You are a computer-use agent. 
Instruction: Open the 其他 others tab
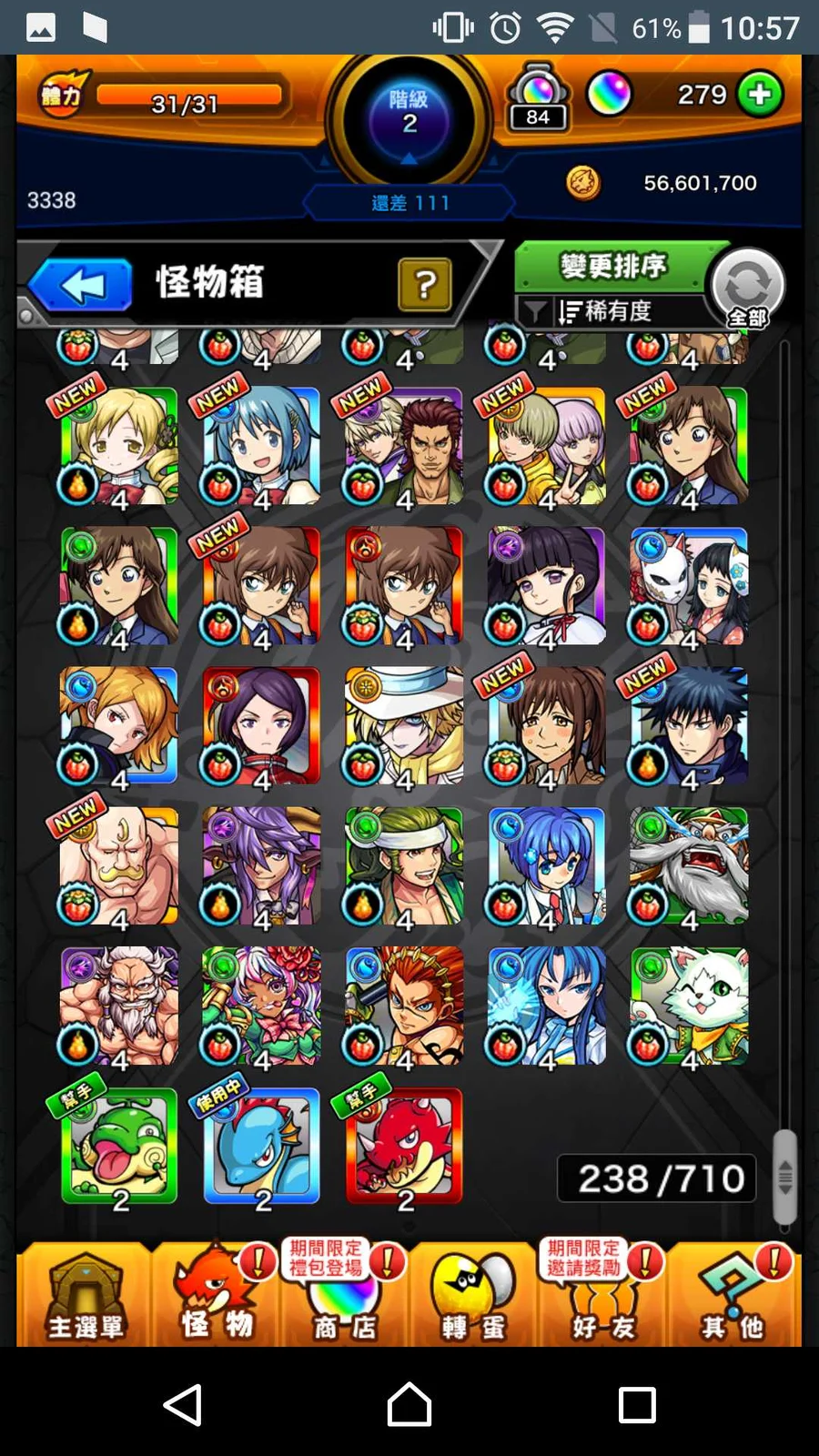click(733, 1297)
